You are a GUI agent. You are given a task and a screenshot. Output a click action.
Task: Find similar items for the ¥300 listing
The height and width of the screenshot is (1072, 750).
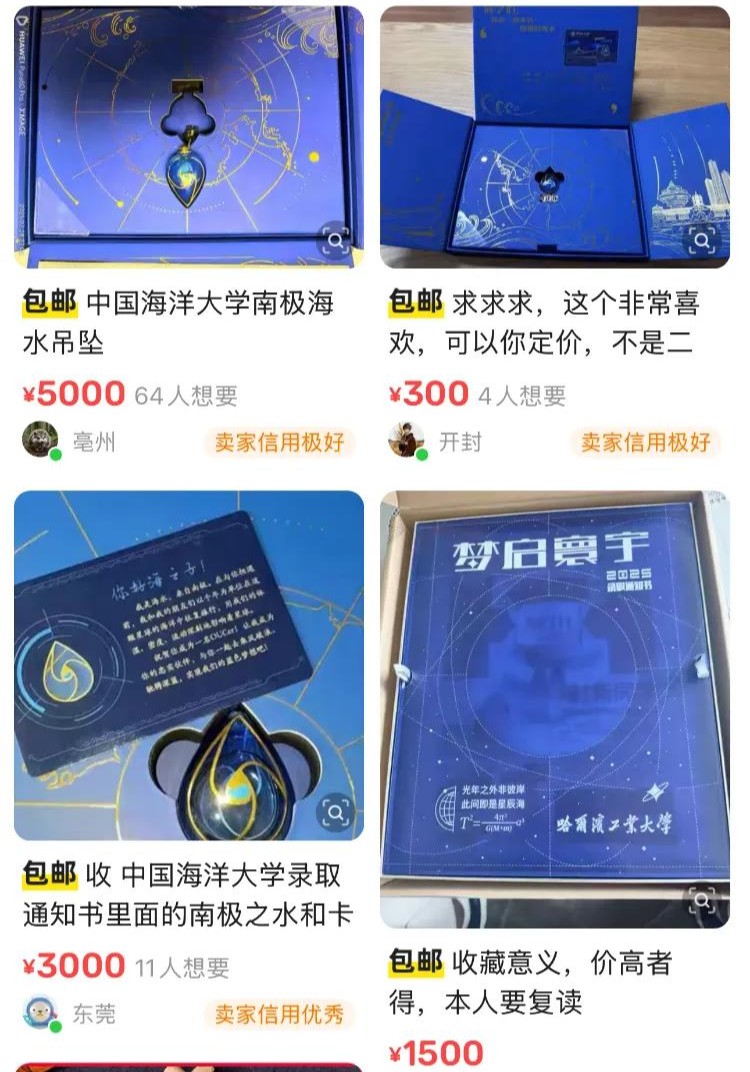(701, 241)
